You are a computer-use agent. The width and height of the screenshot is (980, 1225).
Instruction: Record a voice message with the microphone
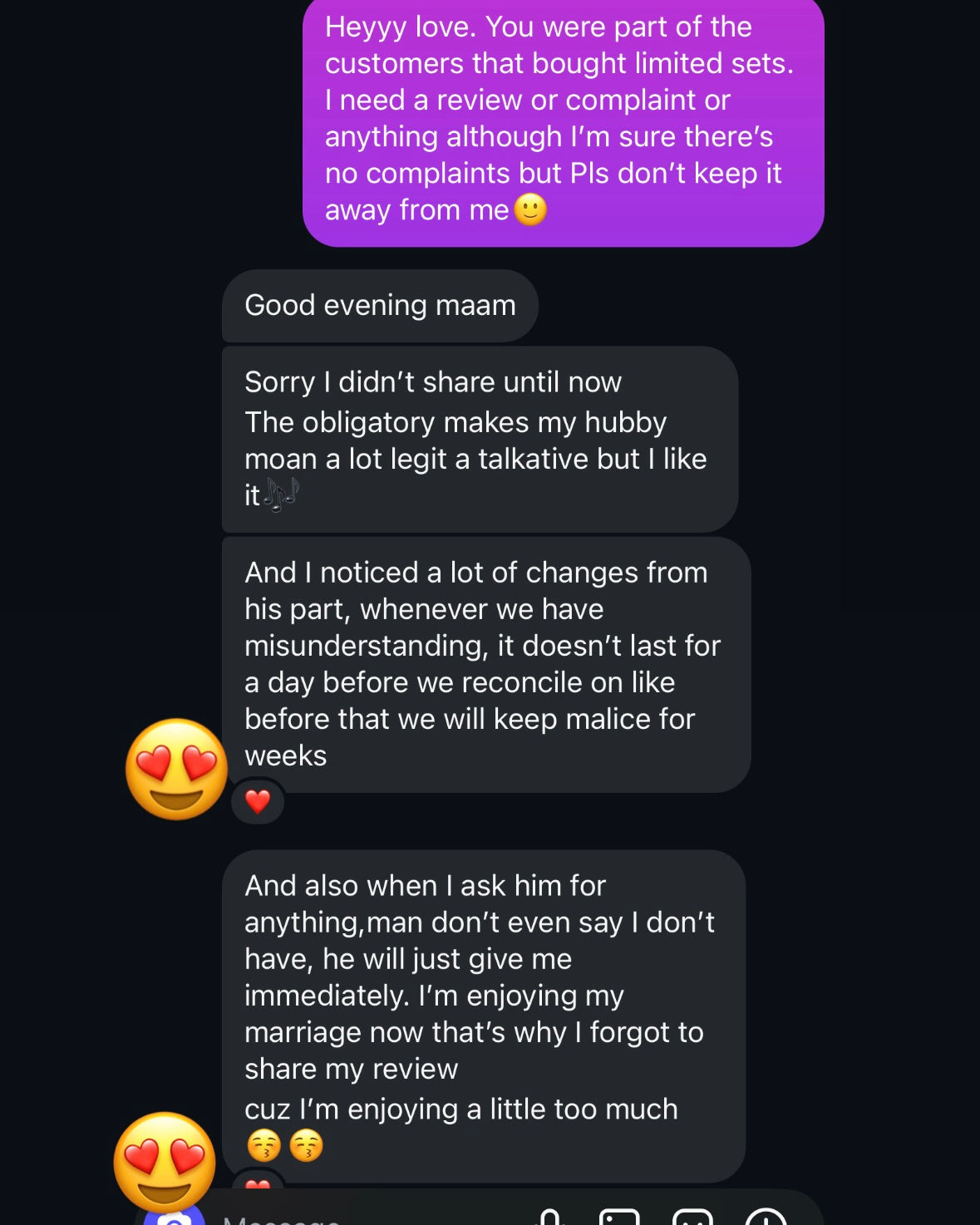(549, 1218)
